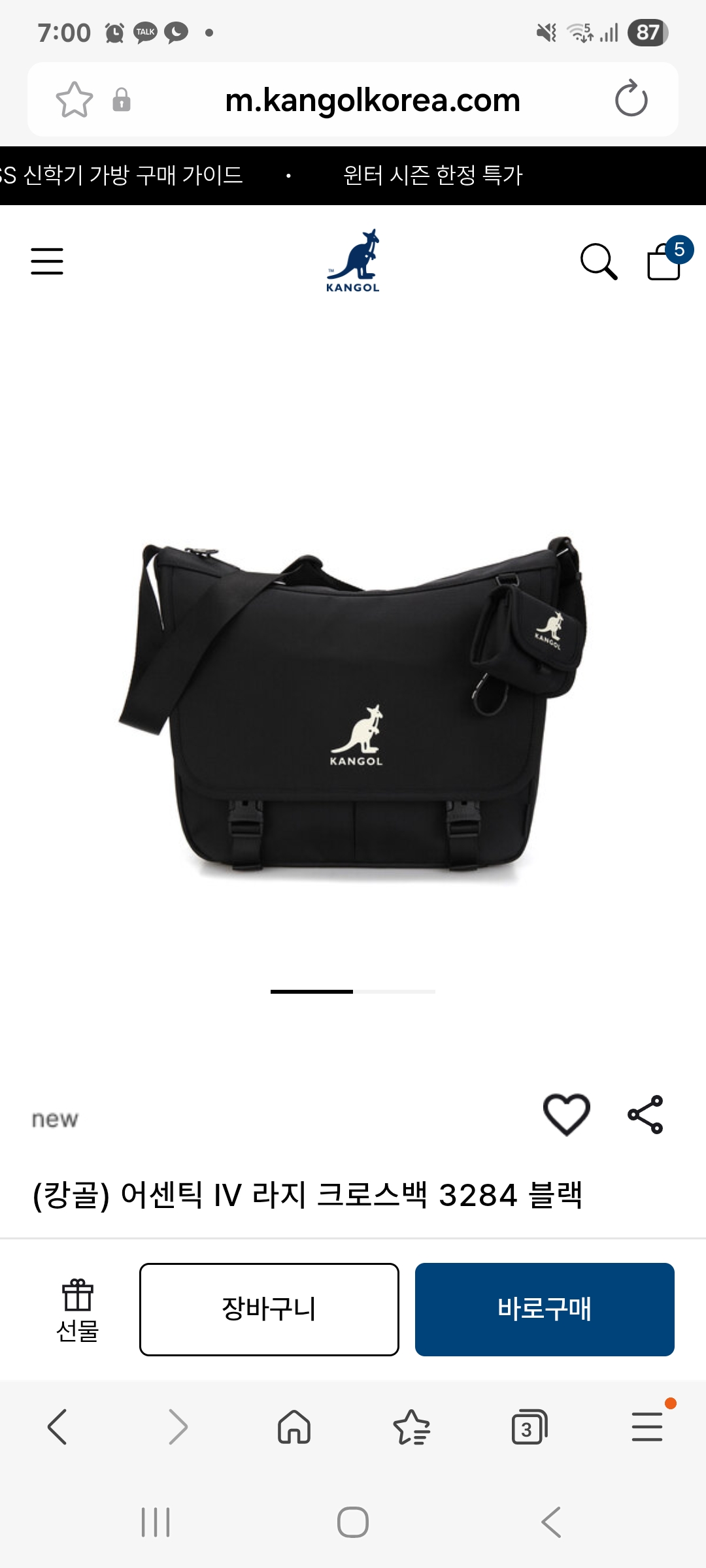706x1568 pixels.
Task: Toggle bookmark star for this page
Action: click(74, 99)
